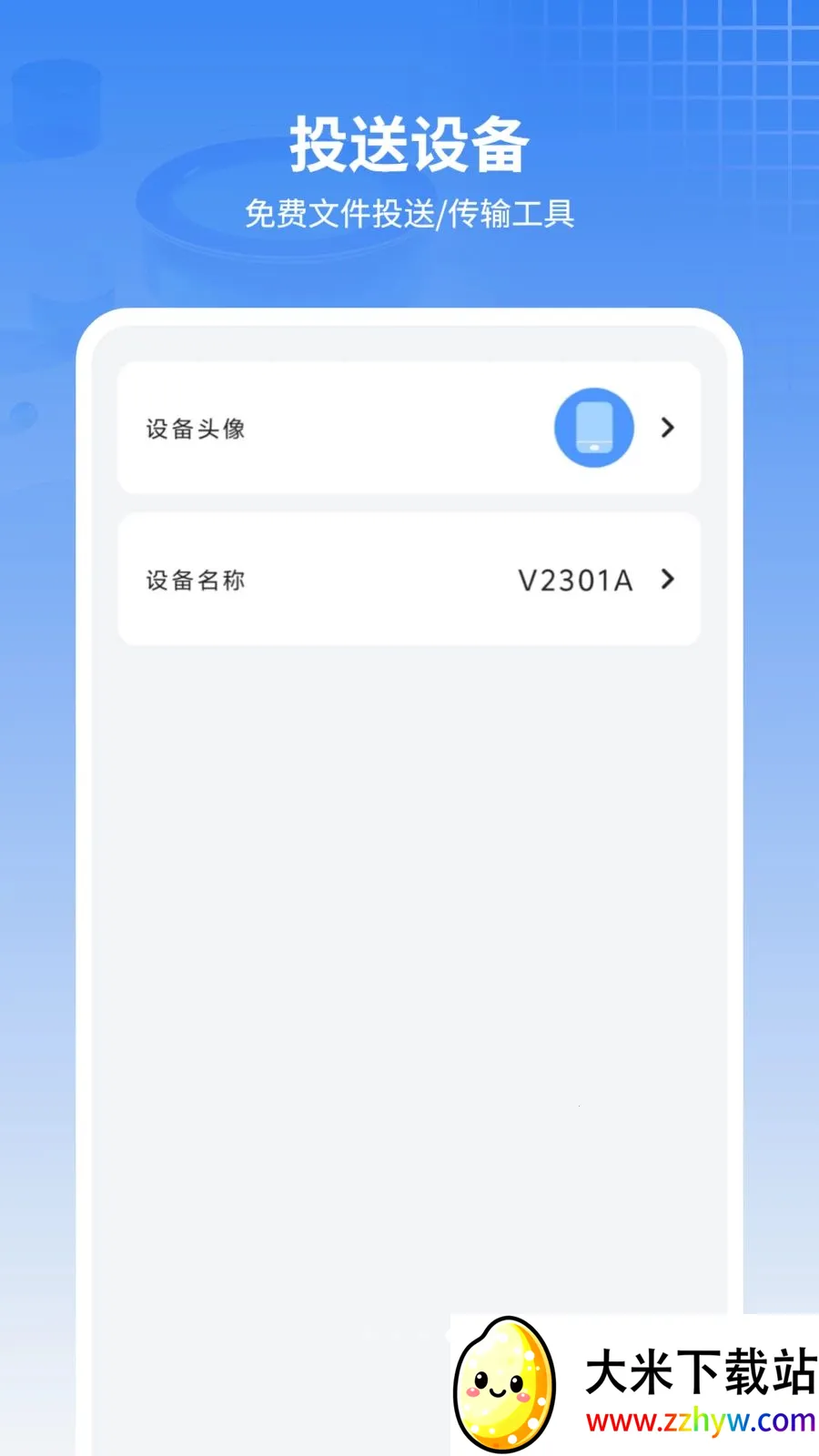Expand the 设备头像 row chevron
Viewport: 819px width, 1456px height.
[669, 428]
